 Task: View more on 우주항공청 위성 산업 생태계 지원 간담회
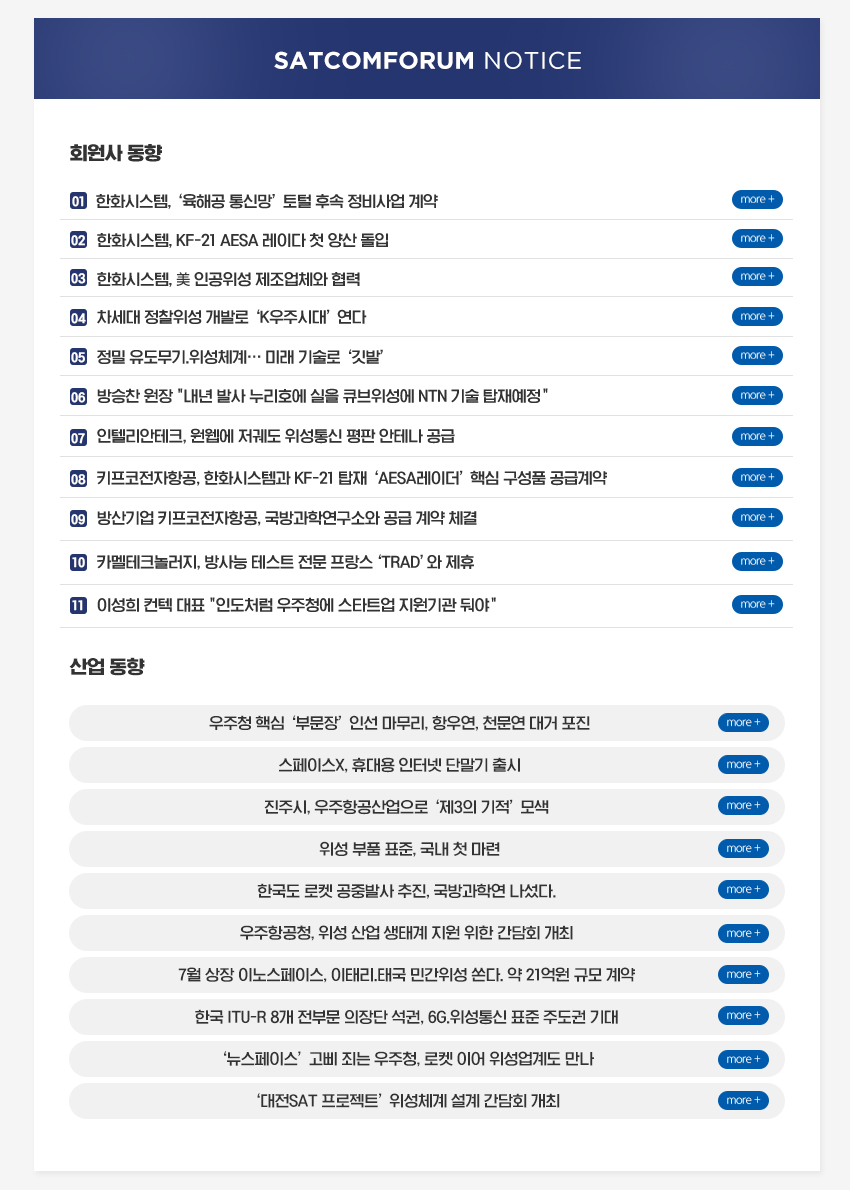tap(743, 933)
